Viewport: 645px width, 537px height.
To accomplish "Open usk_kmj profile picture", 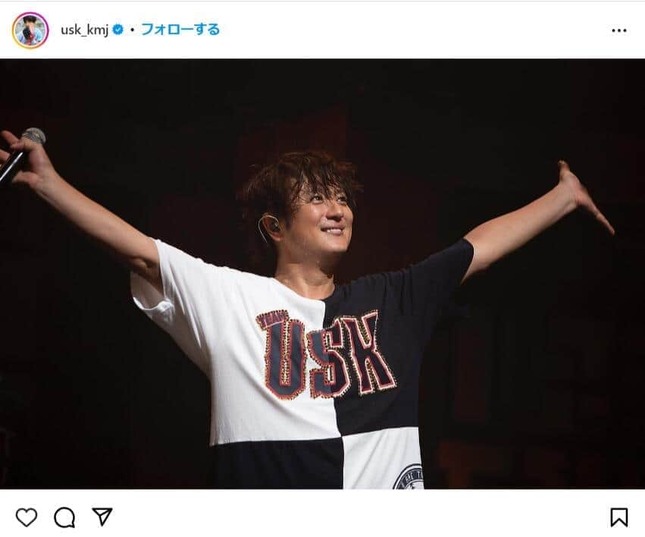I will [30, 30].
